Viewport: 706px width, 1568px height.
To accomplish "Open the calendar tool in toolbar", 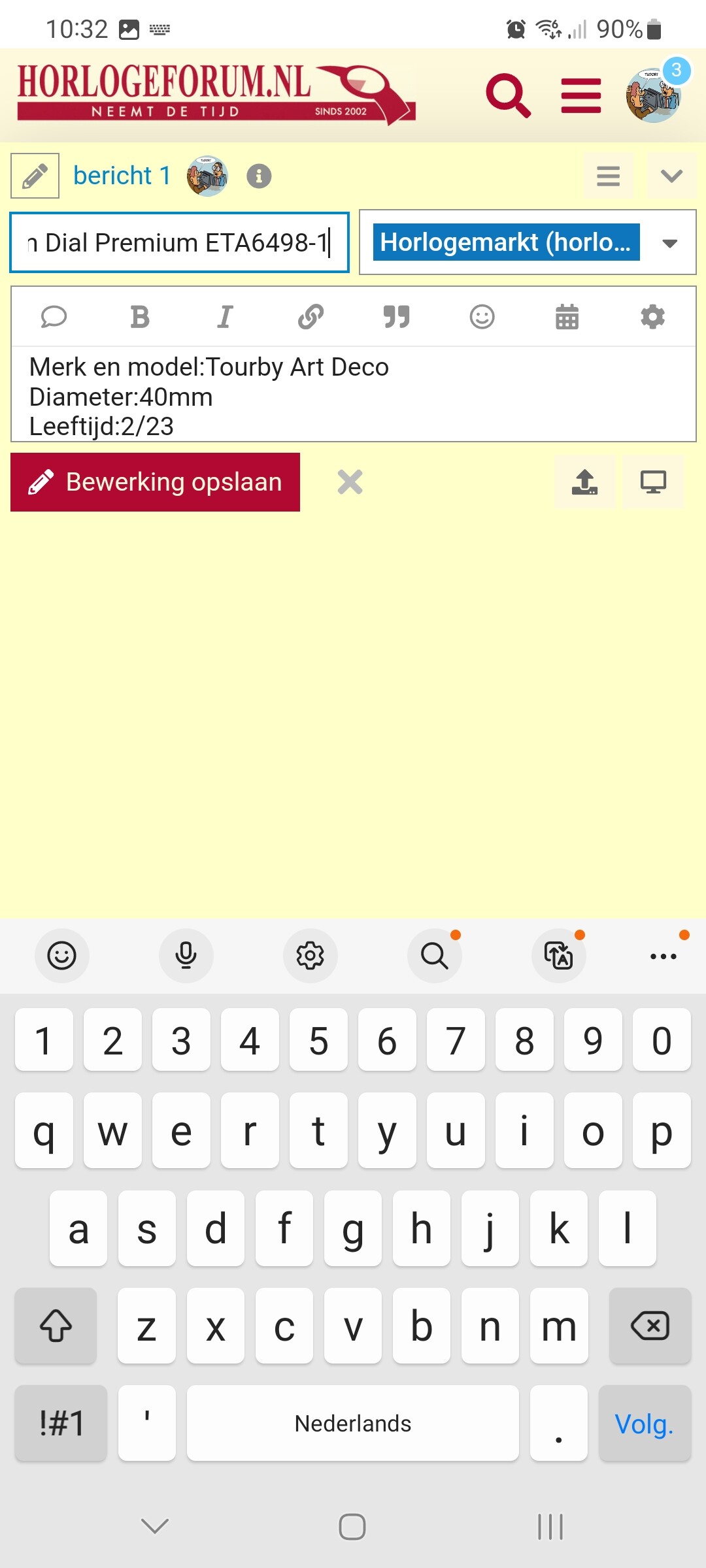I will 567,317.
